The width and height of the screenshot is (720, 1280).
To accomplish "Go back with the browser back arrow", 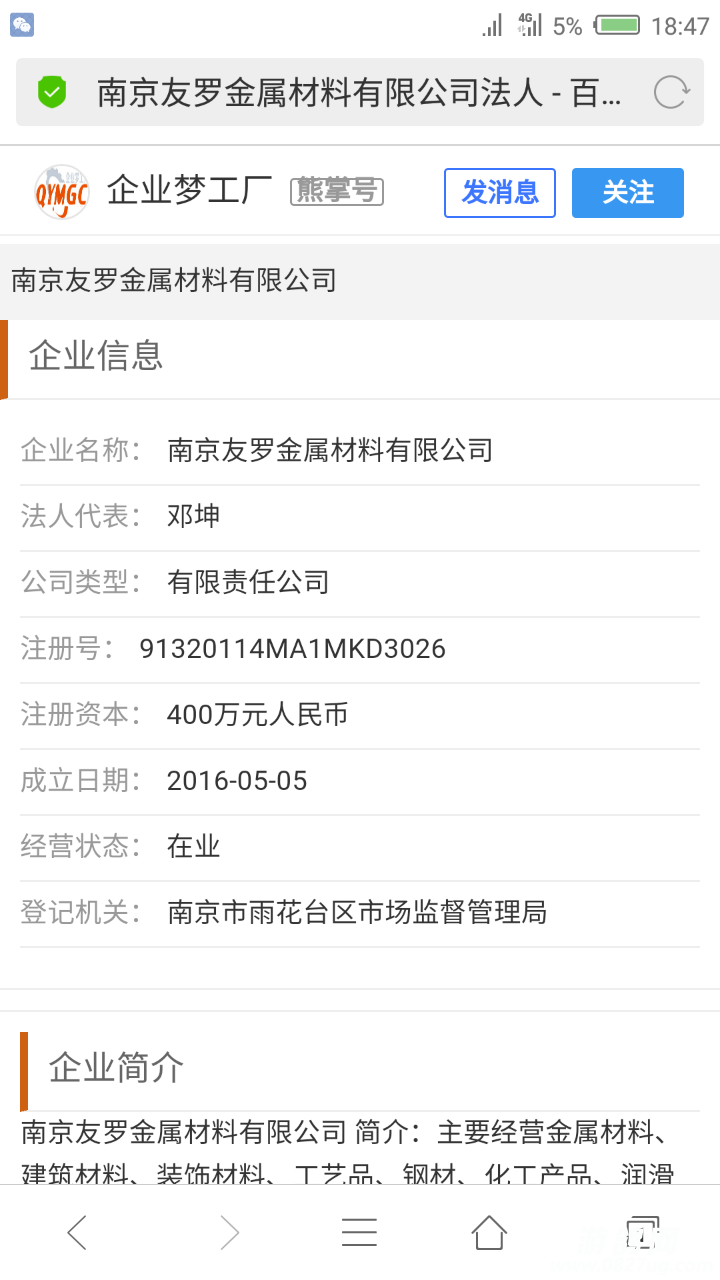I will tap(77, 1233).
